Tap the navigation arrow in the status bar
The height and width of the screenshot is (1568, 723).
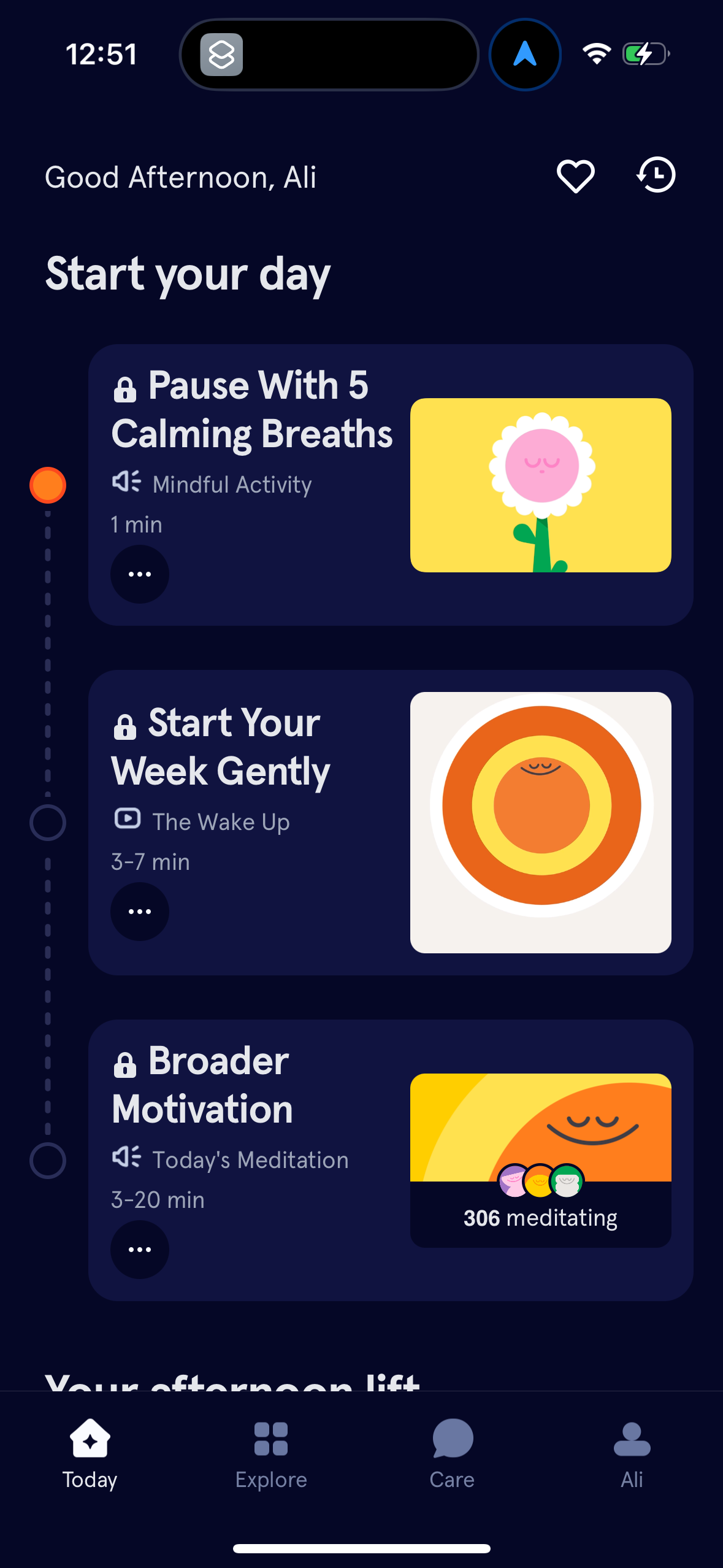pos(524,54)
